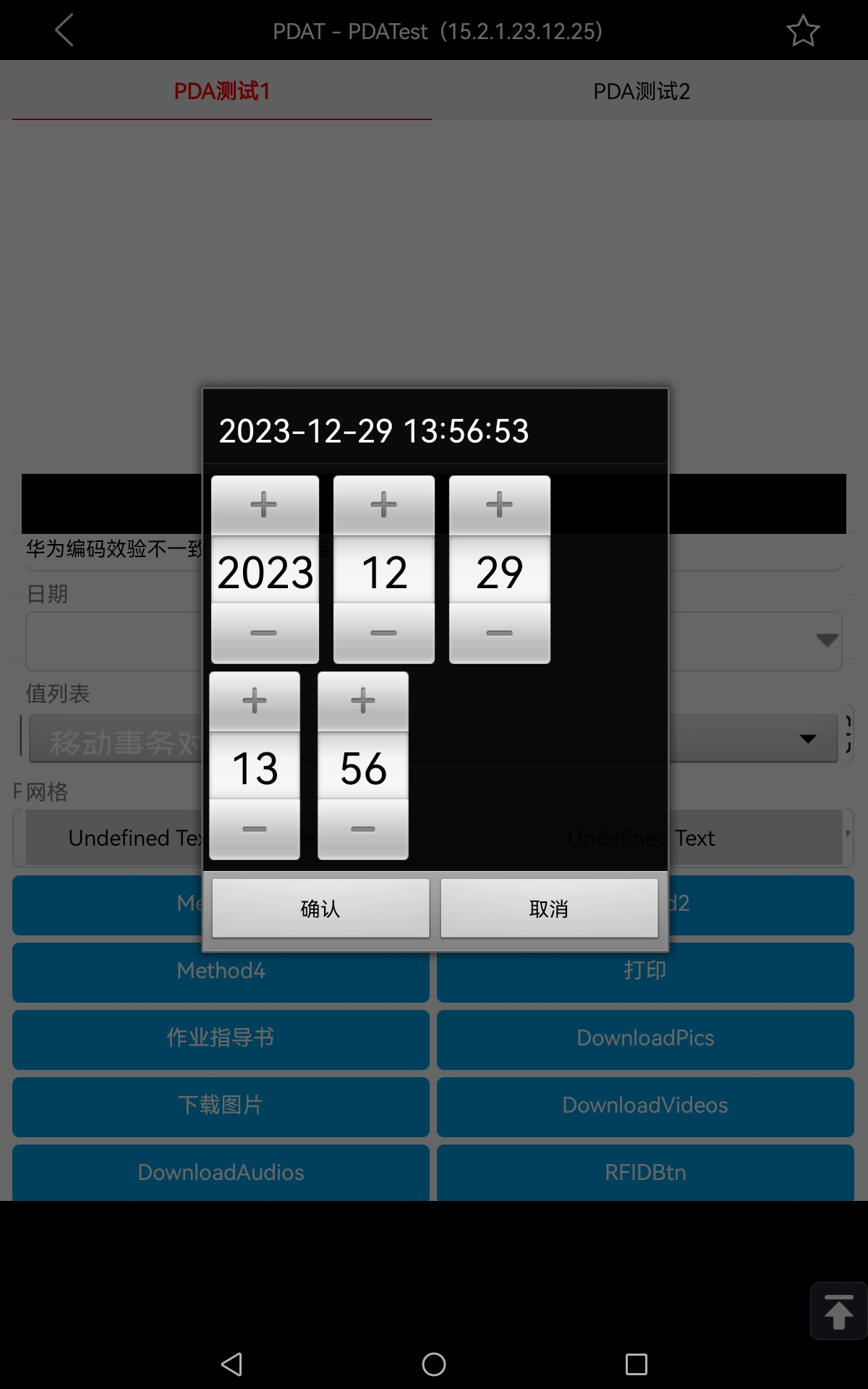
Task: Increase the hour value 13
Action: click(255, 701)
